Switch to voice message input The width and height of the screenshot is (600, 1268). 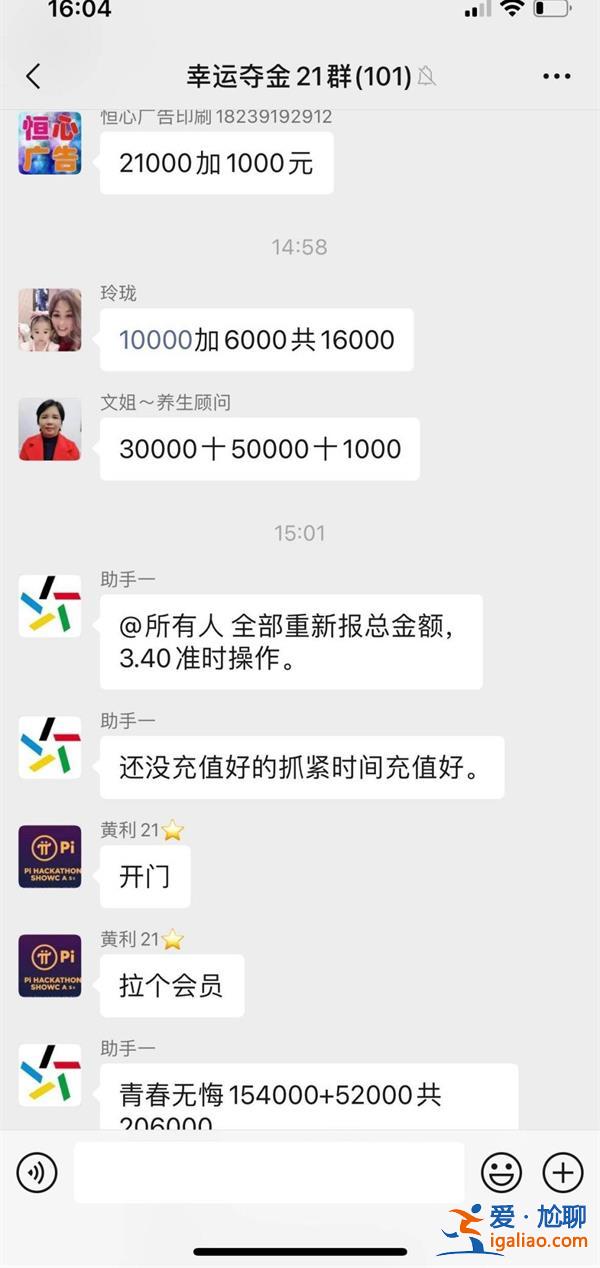click(37, 1172)
